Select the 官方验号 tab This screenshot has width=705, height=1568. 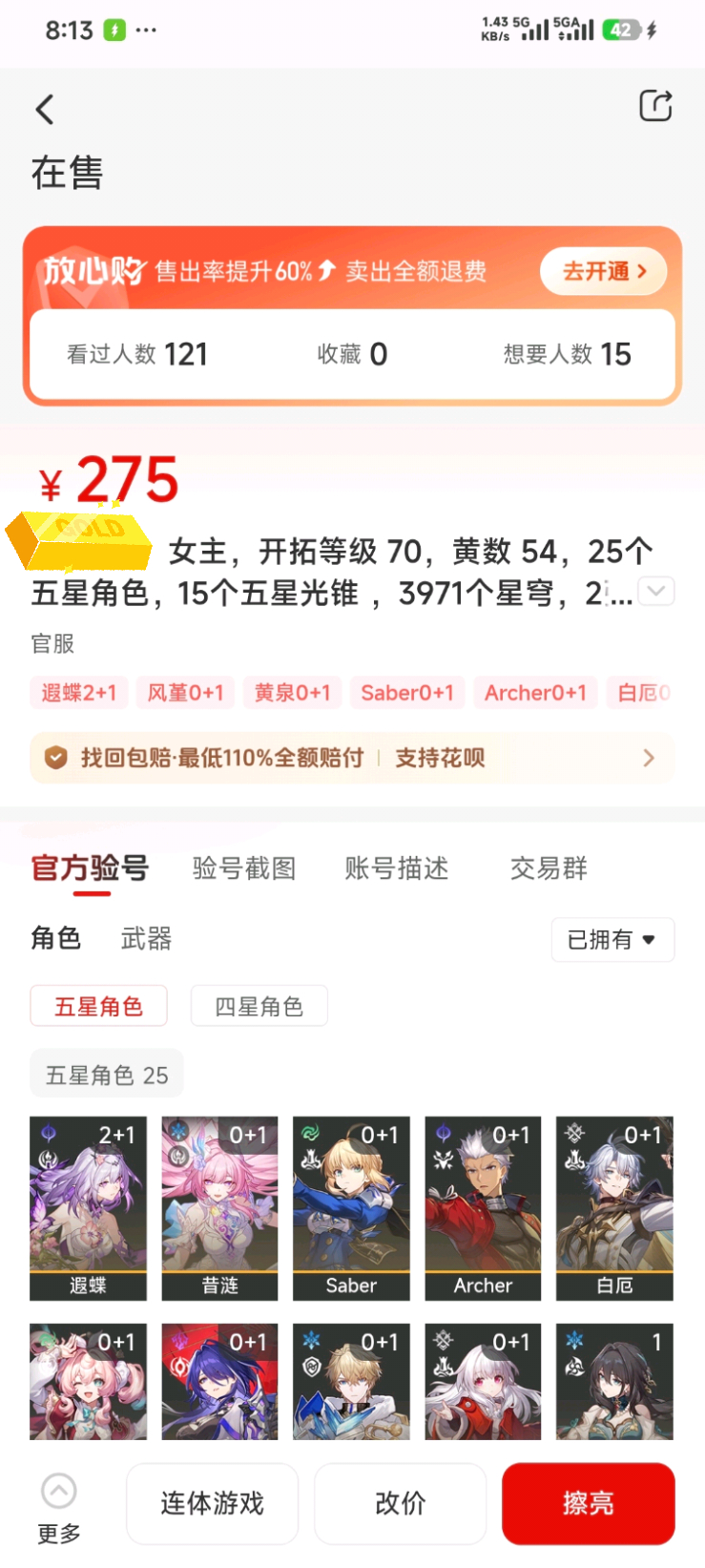tap(90, 868)
